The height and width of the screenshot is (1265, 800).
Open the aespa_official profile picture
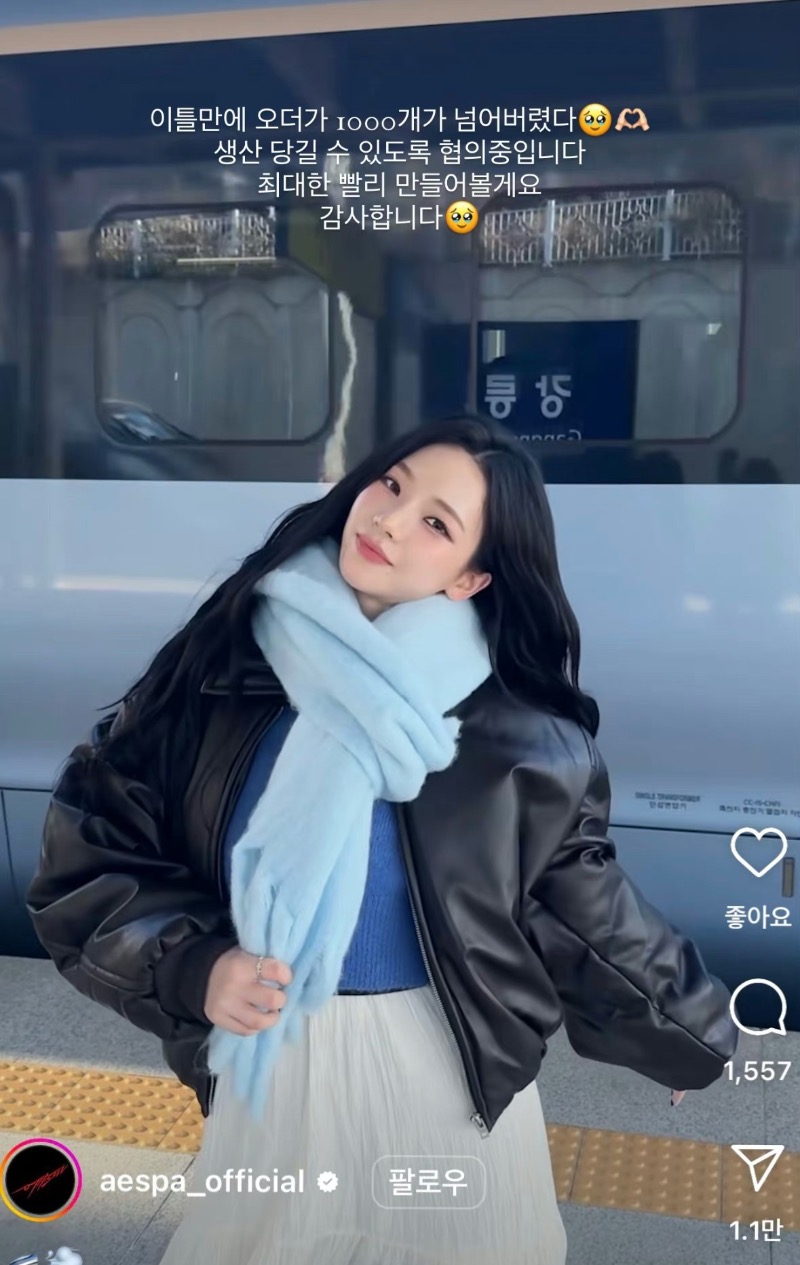pyautogui.click(x=41, y=1180)
